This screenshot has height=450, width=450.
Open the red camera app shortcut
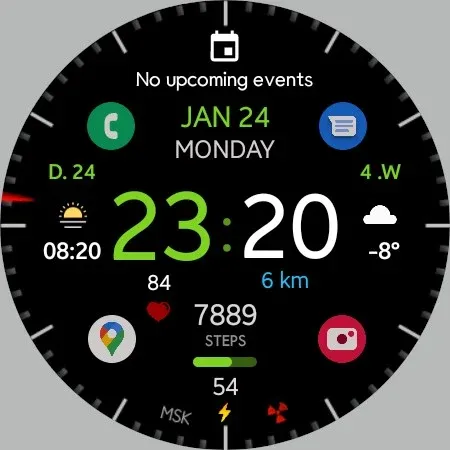(342, 339)
